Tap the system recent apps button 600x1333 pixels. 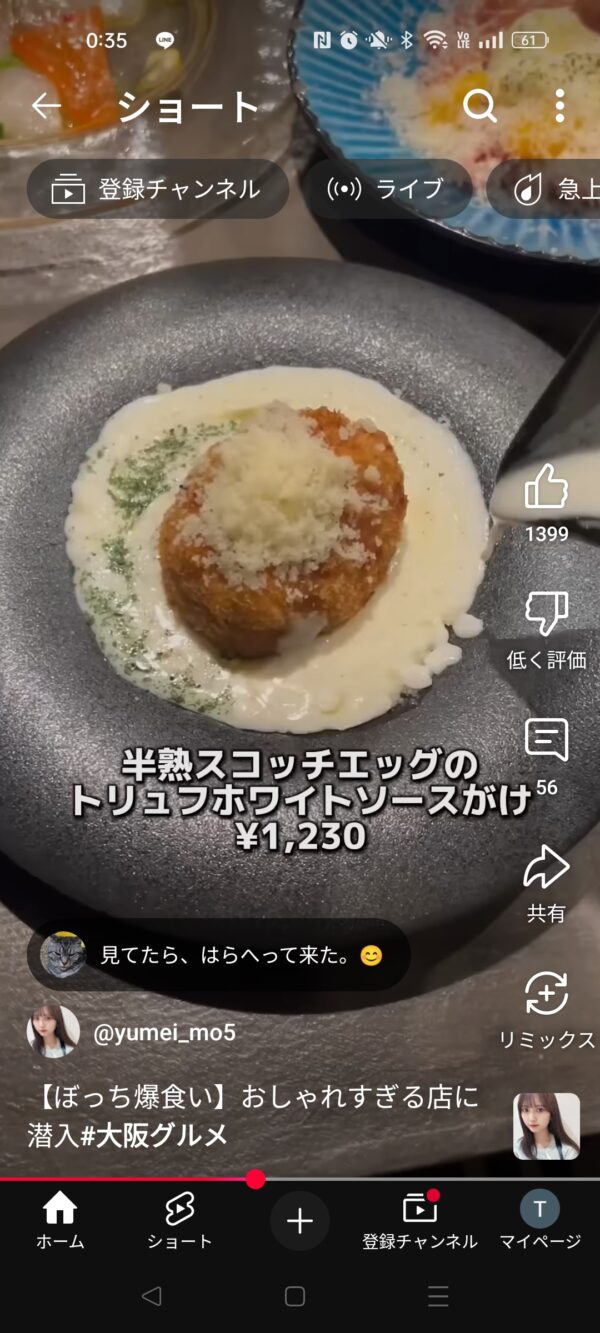click(x=438, y=1297)
